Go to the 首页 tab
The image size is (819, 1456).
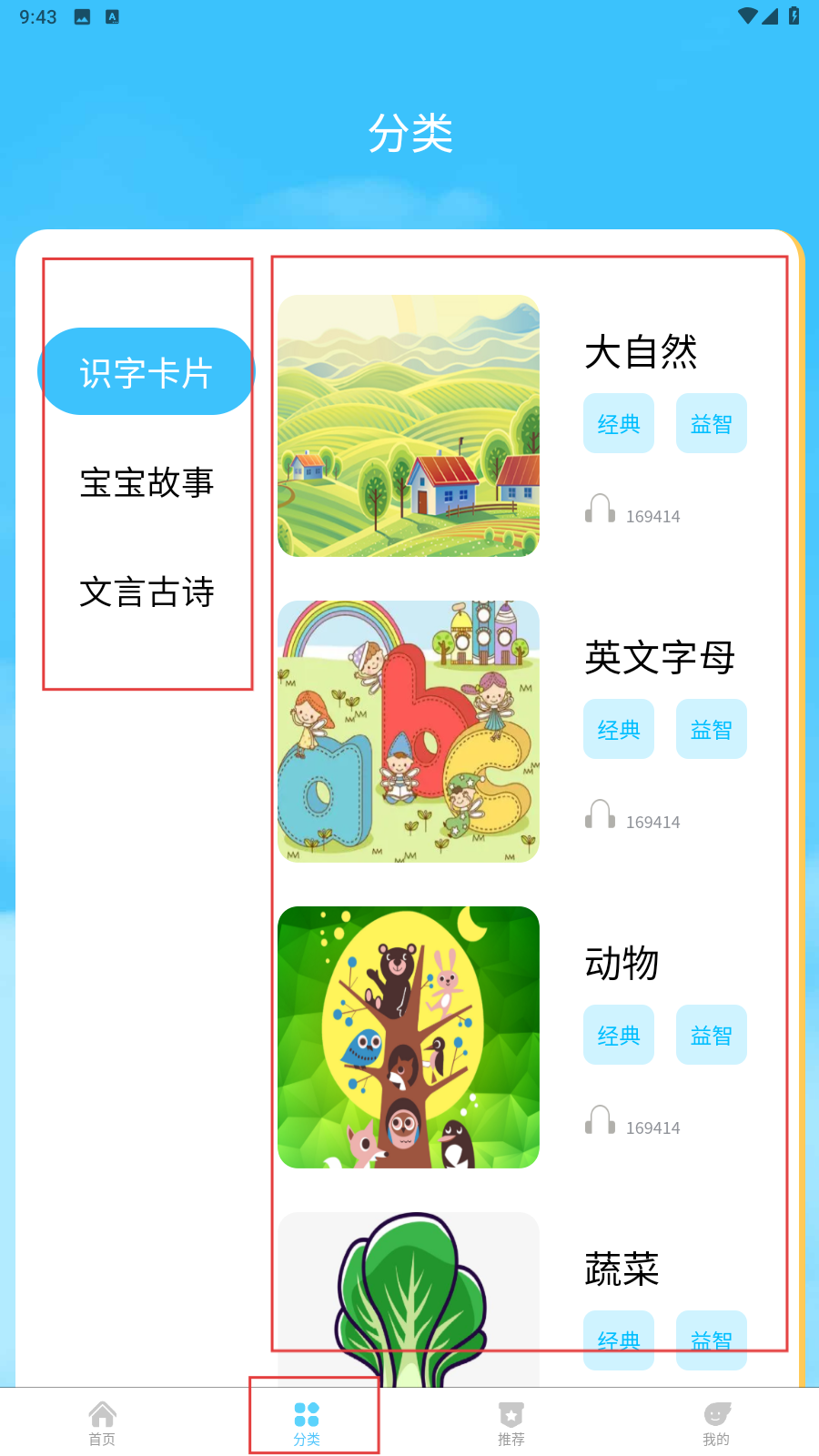pos(102,1422)
